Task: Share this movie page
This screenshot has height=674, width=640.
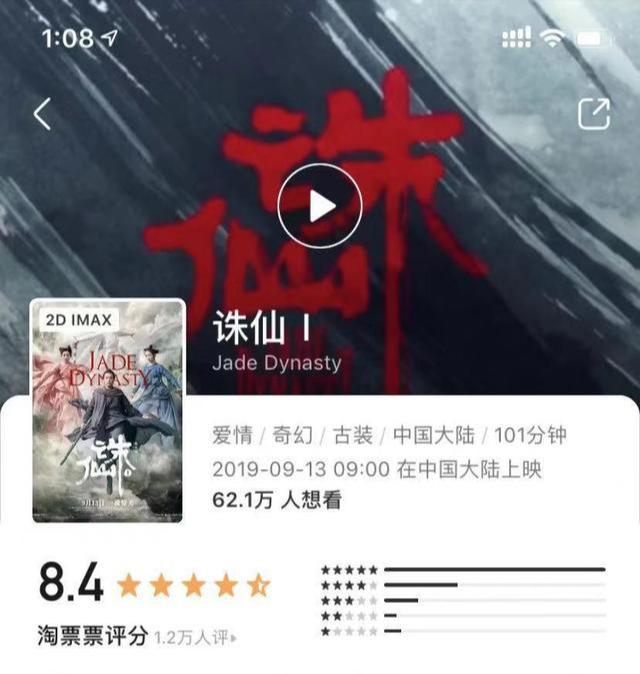Action: (594, 114)
